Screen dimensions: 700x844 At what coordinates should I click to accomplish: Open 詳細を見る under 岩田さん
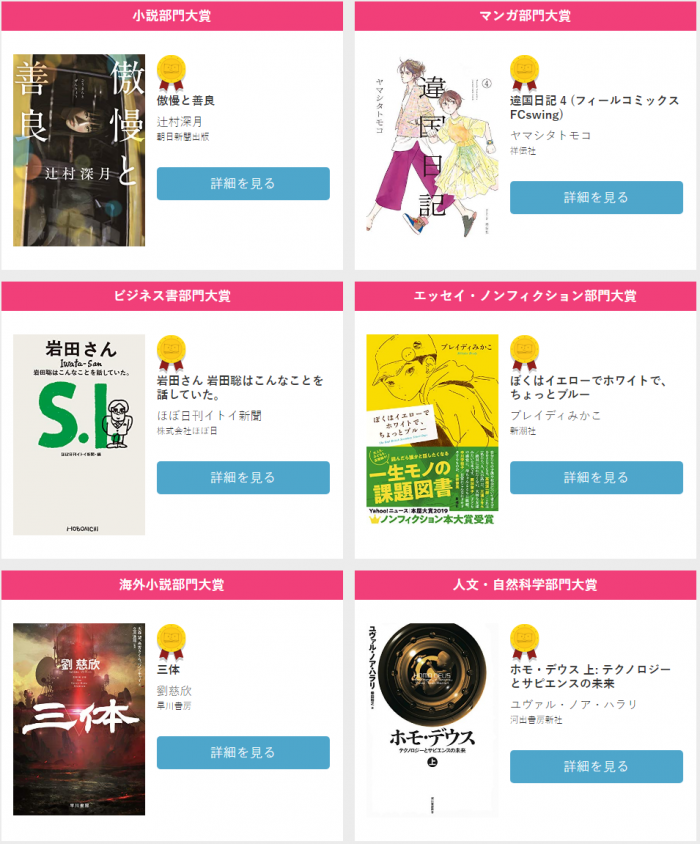pyautogui.click(x=243, y=477)
